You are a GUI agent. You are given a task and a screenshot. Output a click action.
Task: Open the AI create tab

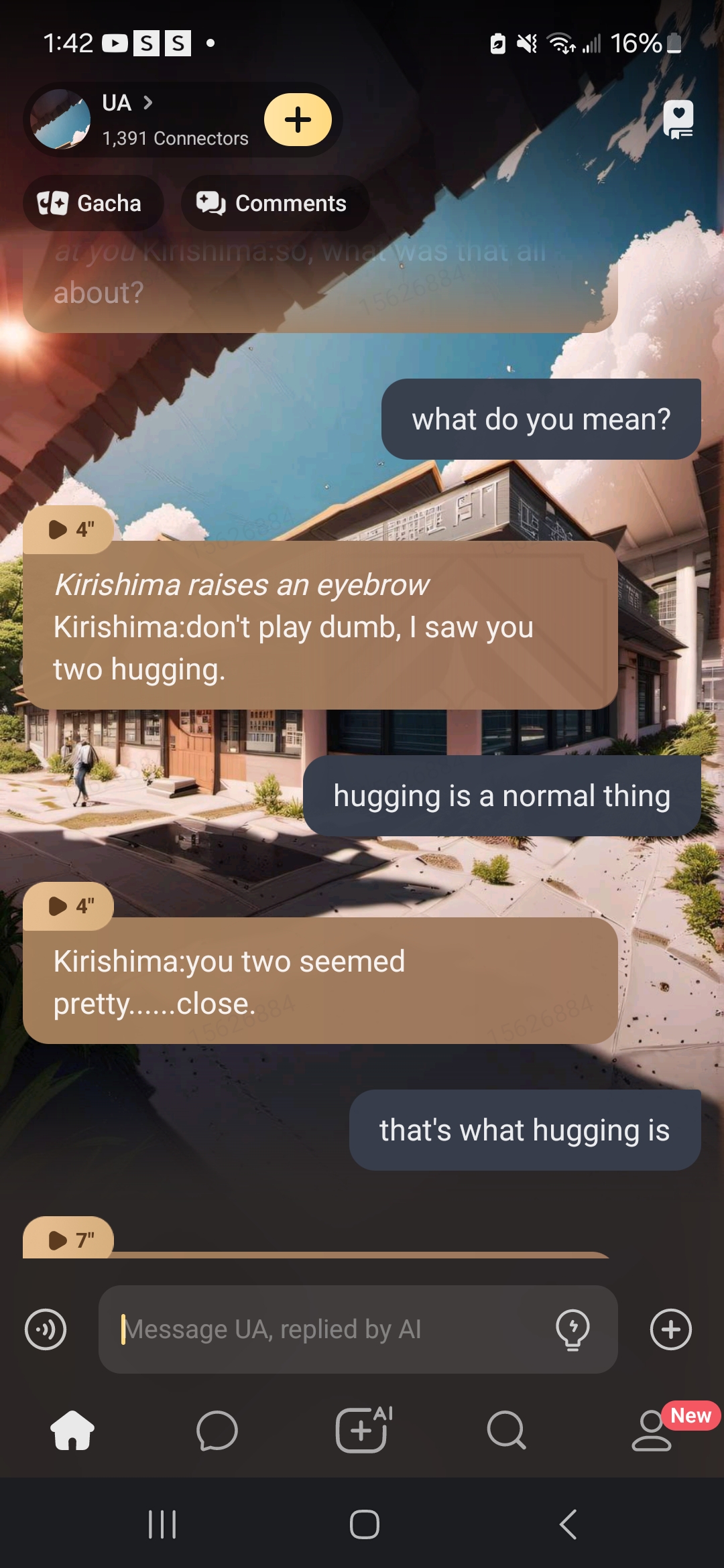pos(362,1431)
